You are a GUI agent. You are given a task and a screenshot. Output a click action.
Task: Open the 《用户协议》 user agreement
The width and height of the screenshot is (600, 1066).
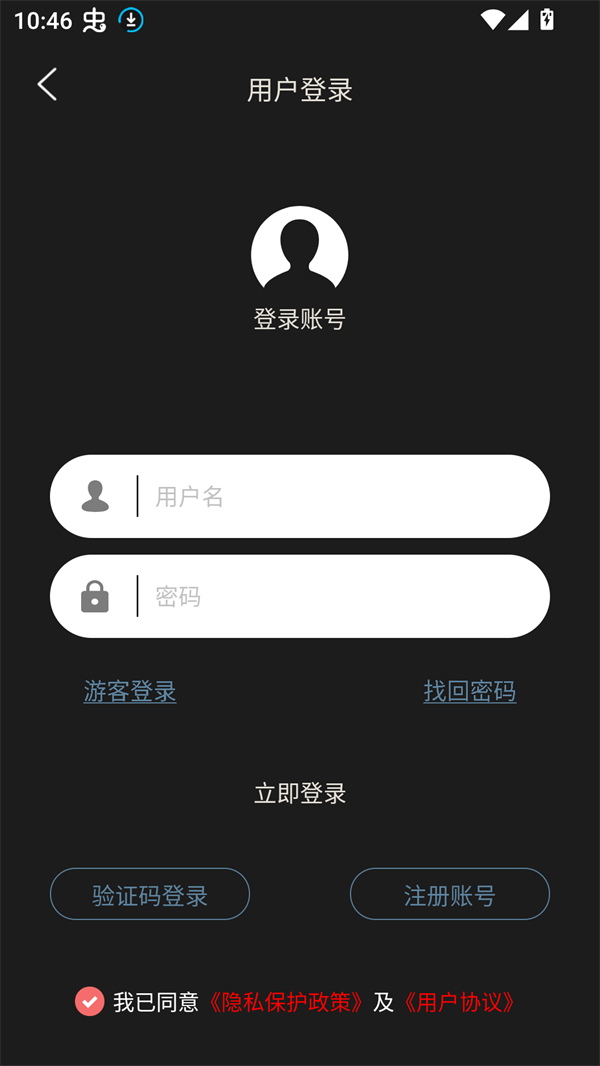click(459, 1002)
